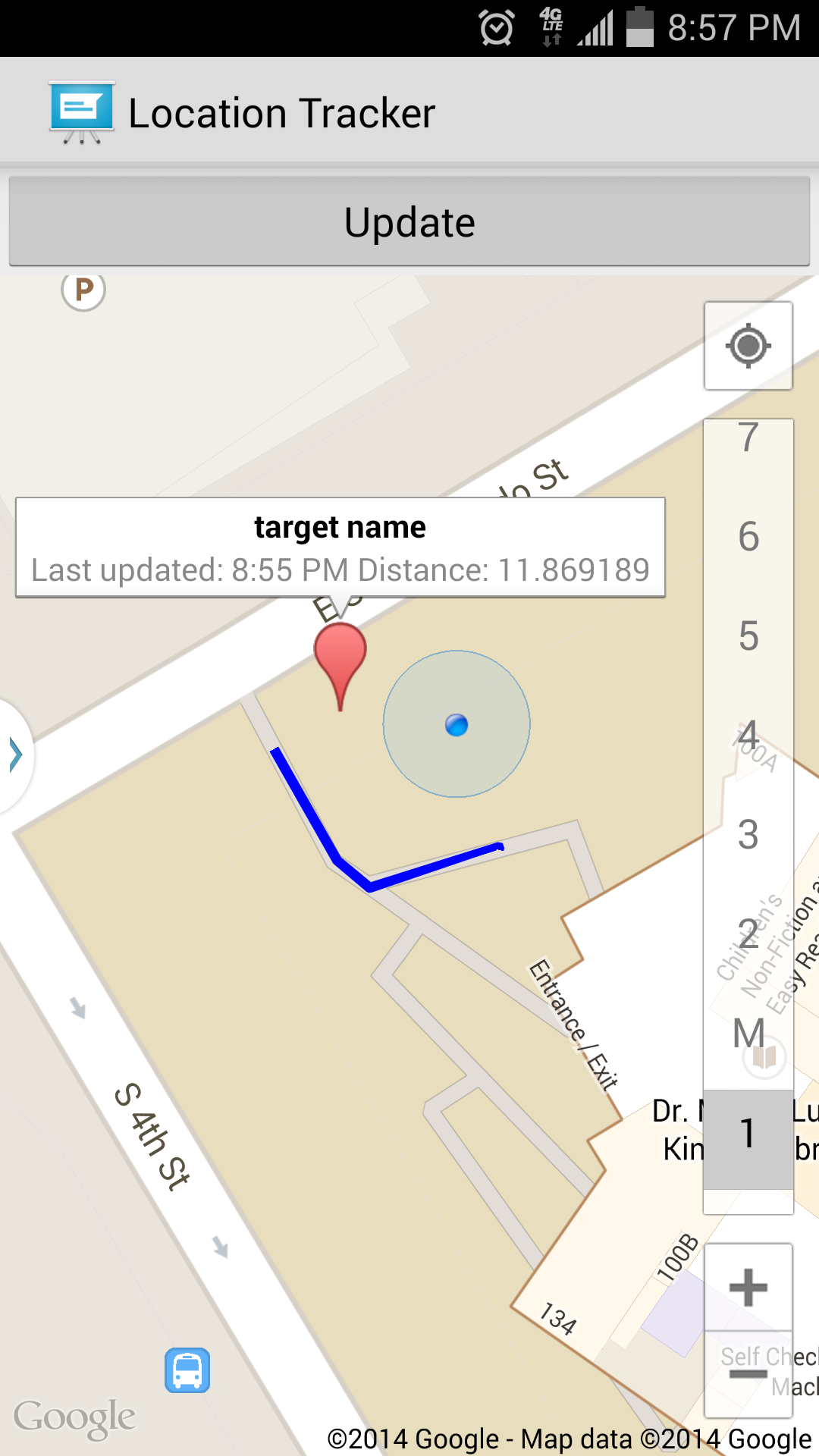Screen dimensions: 819x1456
Task: Switch to floor 4
Action: click(748, 735)
